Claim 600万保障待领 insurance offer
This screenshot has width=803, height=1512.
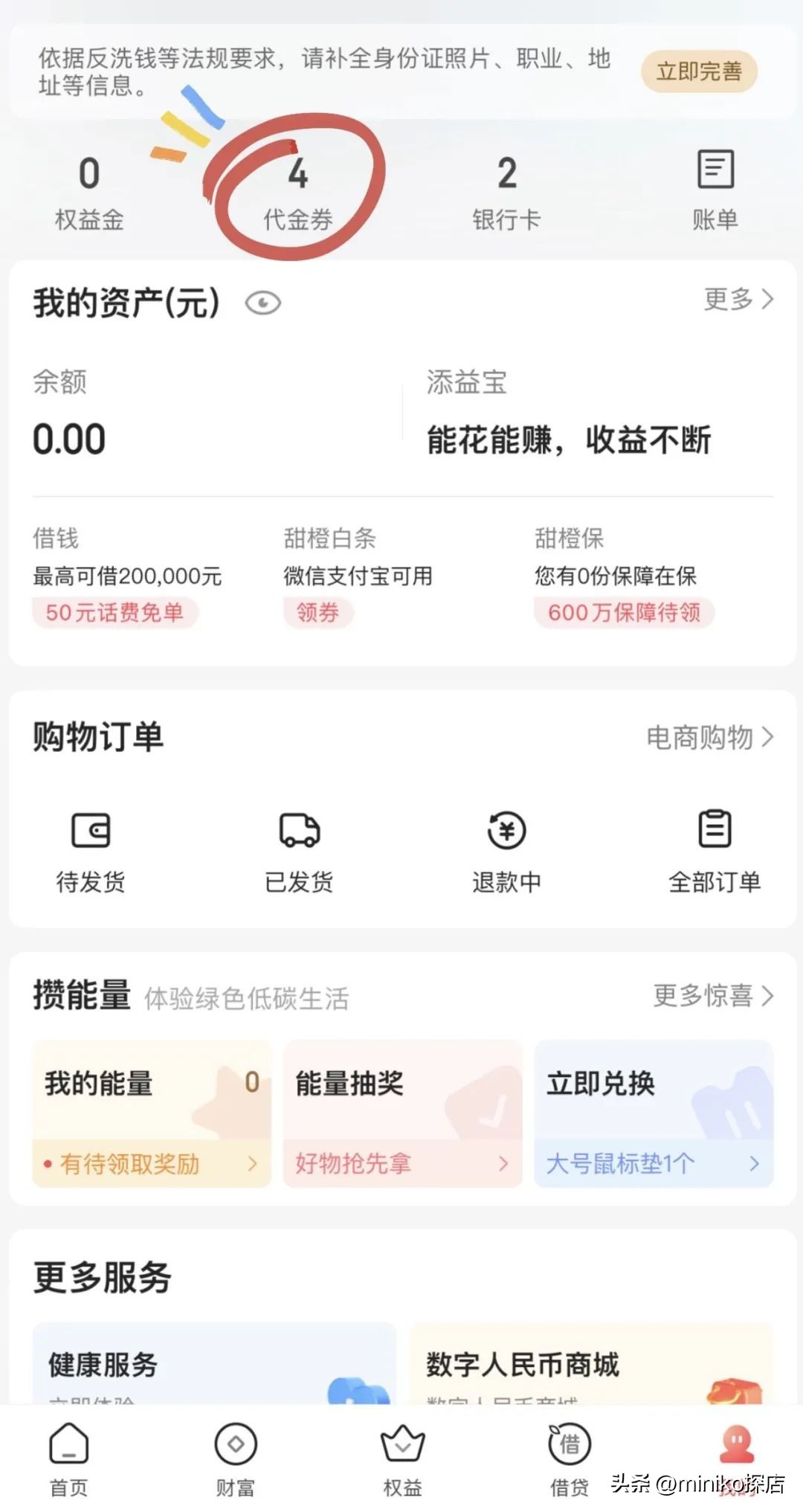[x=625, y=613]
